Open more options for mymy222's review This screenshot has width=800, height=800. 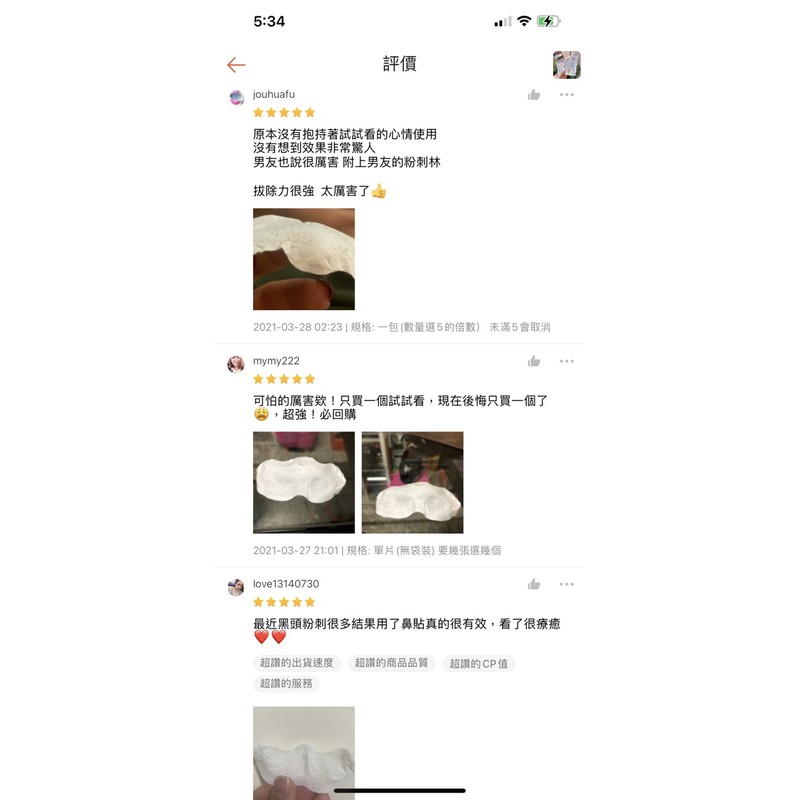pyautogui.click(x=567, y=361)
